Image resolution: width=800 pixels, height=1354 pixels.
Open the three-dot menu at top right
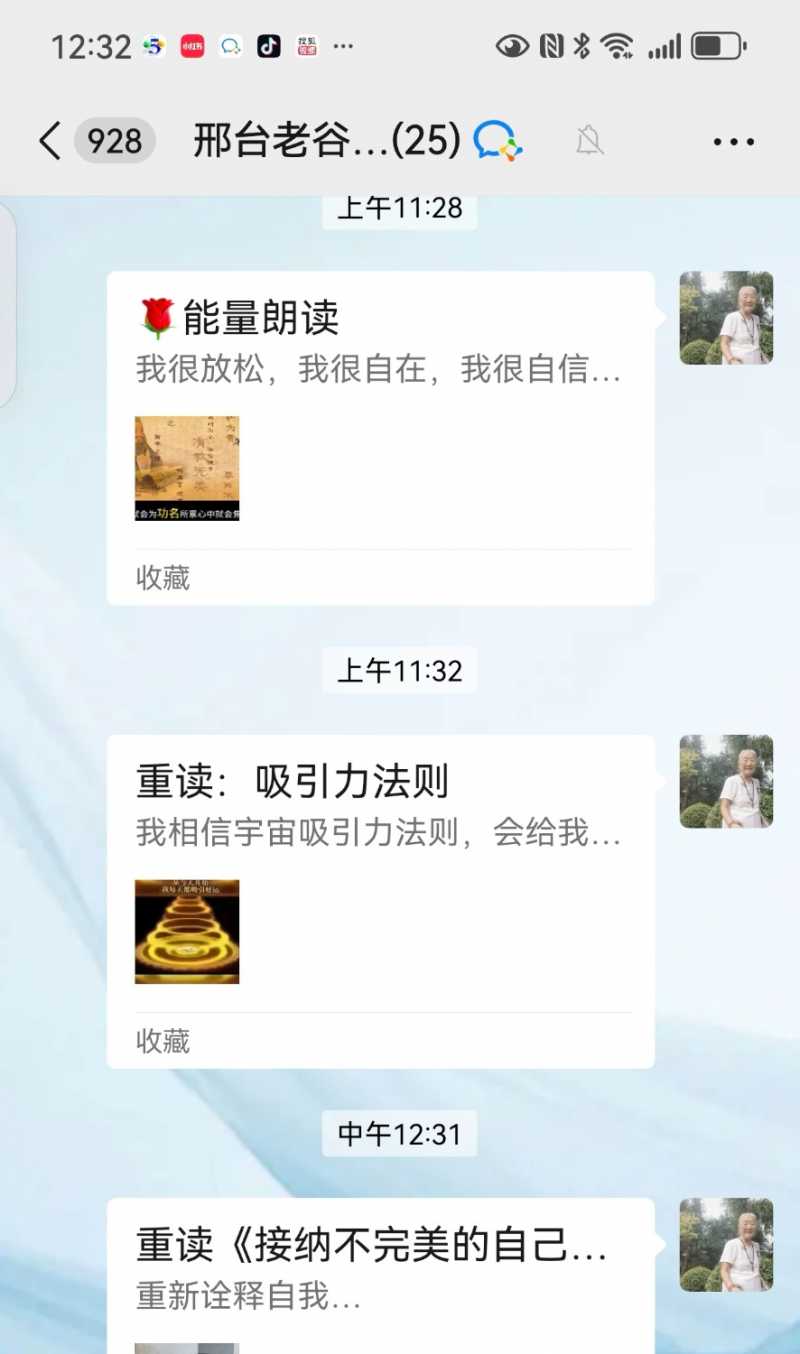(x=733, y=141)
